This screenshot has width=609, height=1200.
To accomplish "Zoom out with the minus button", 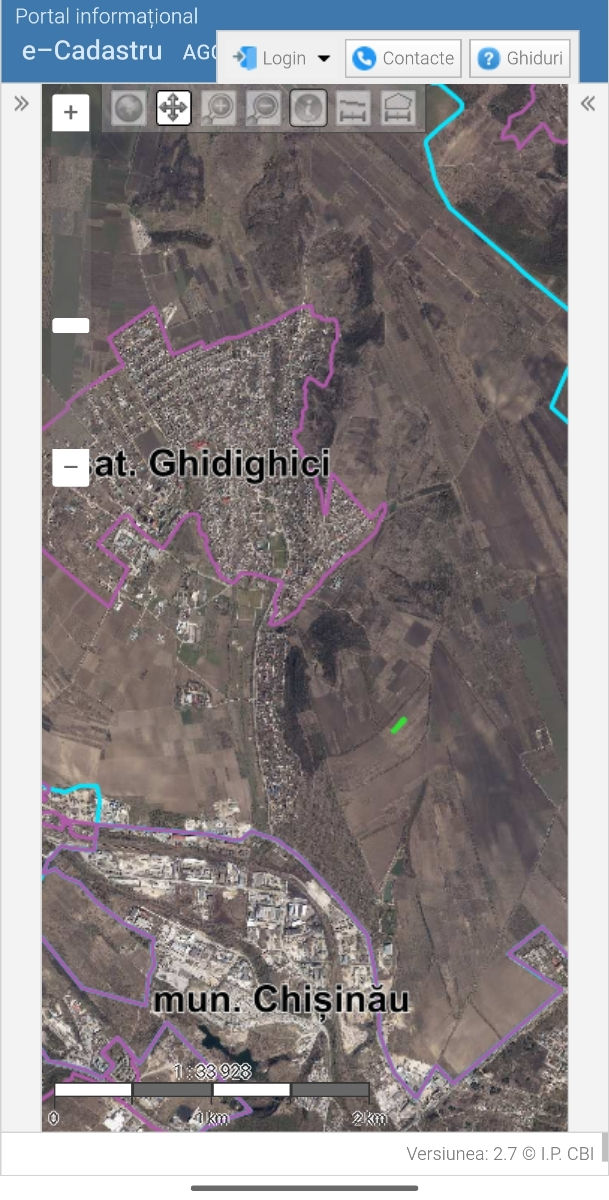I will click(x=70, y=467).
